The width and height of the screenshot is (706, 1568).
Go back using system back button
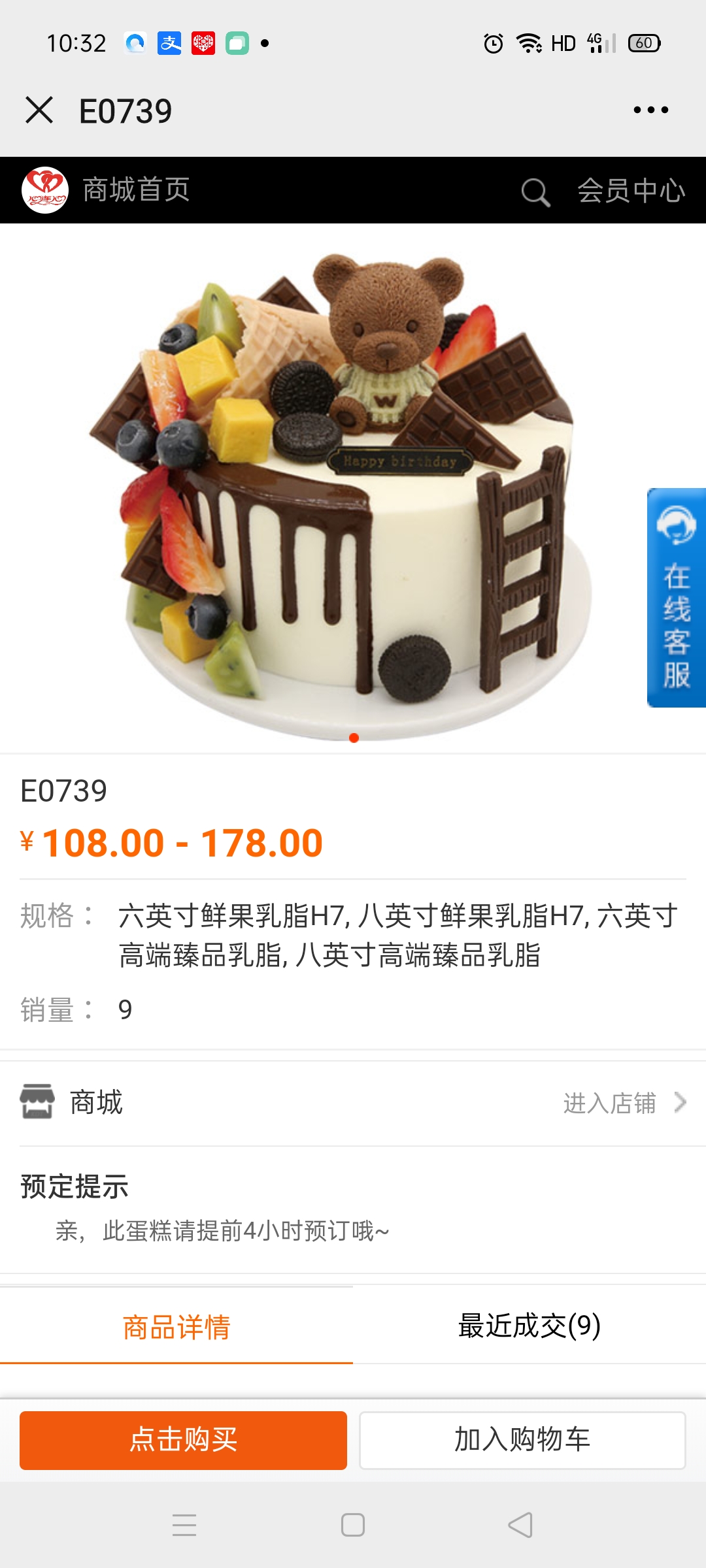(520, 1525)
